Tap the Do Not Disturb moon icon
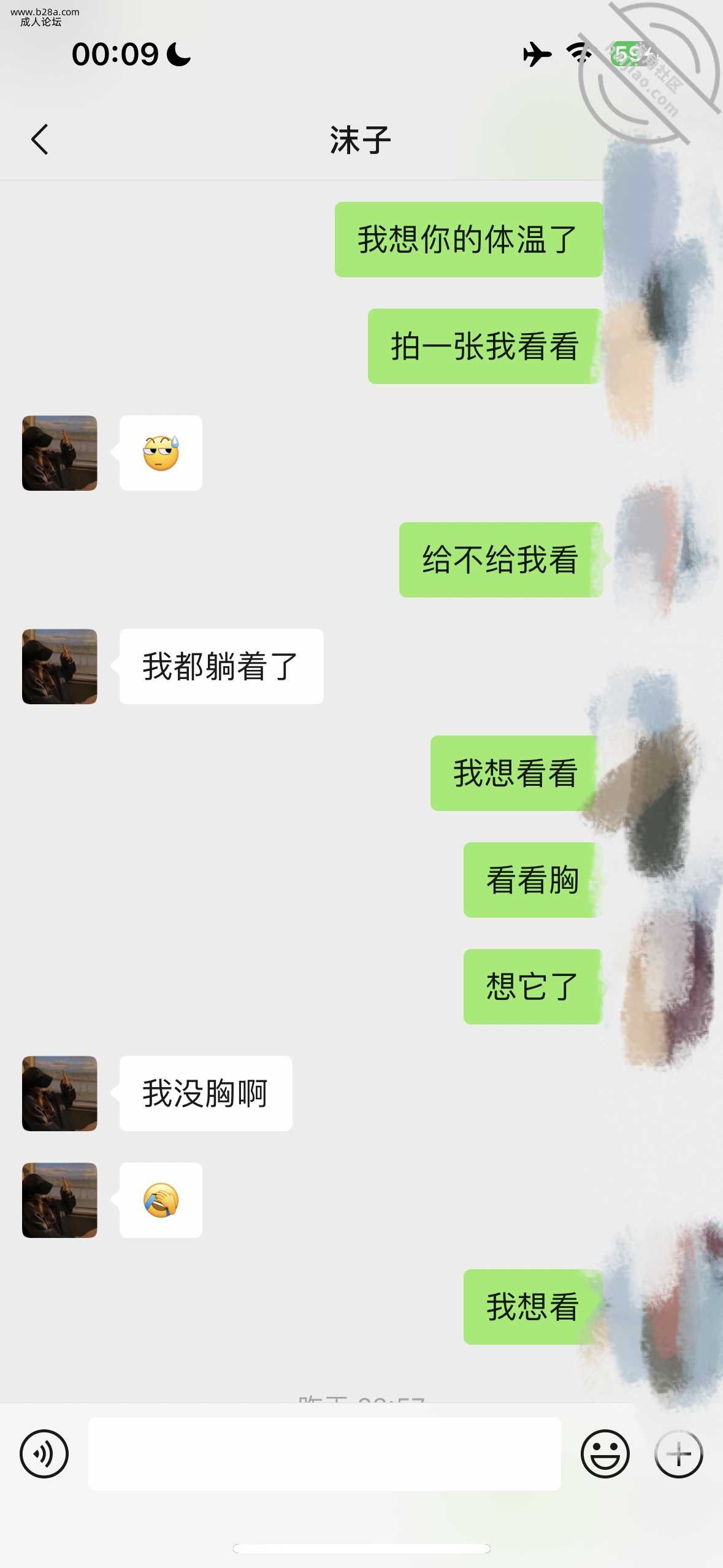Image resolution: width=723 pixels, height=1568 pixels. [178, 55]
